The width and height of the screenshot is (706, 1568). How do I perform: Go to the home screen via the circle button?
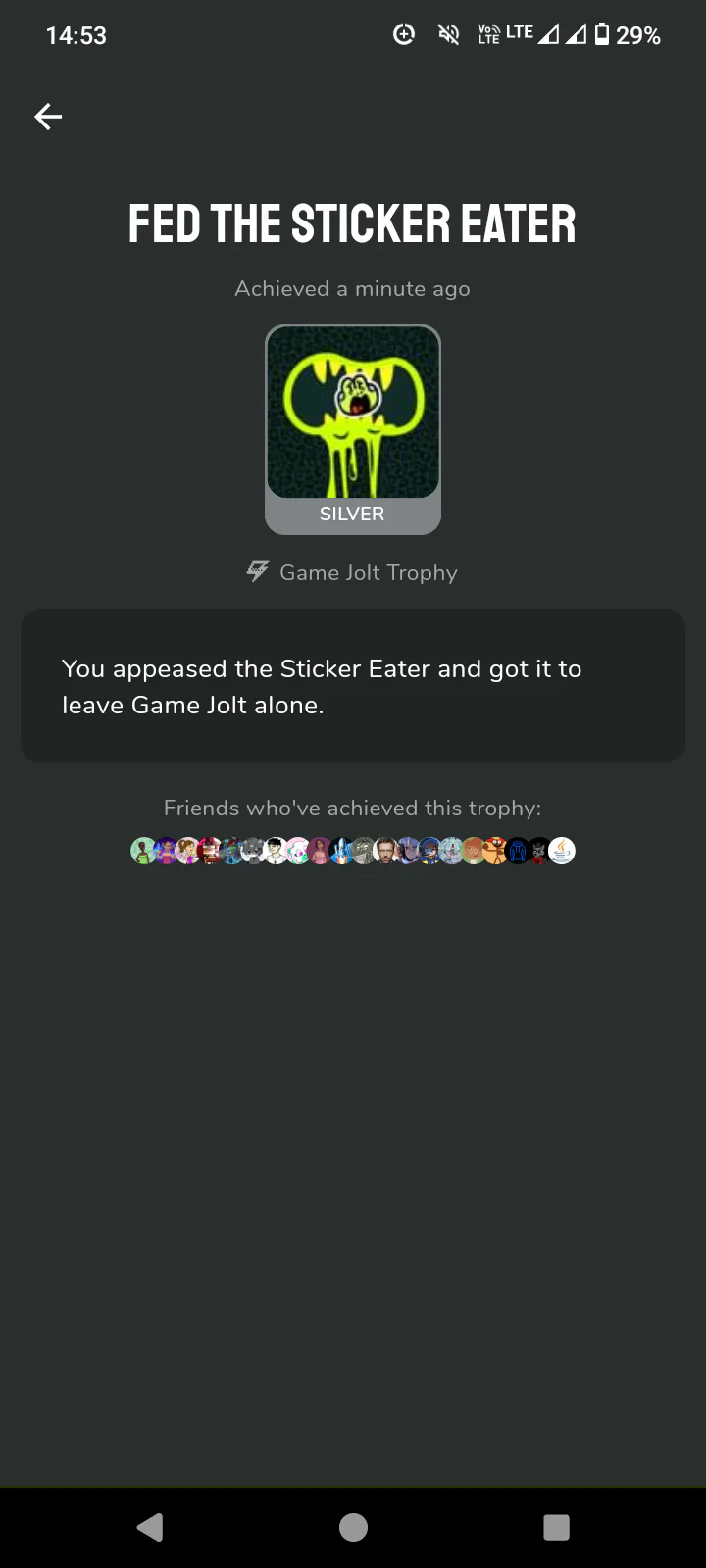(x=353, y=1527)
